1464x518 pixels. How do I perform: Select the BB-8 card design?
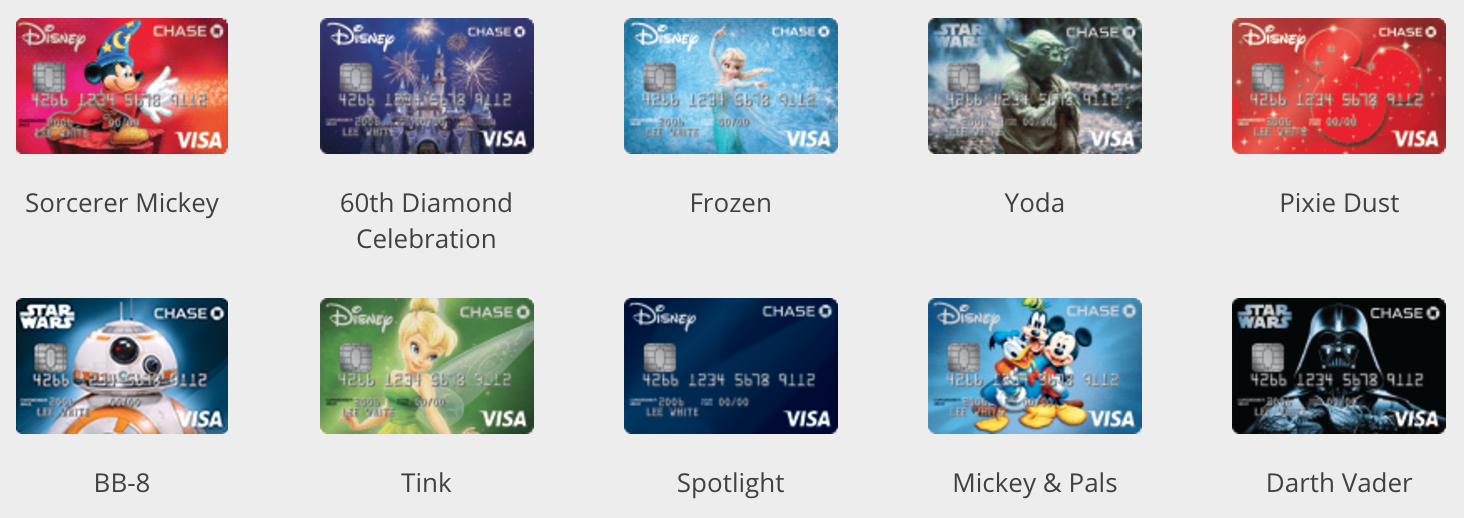[x=122, y=366]
